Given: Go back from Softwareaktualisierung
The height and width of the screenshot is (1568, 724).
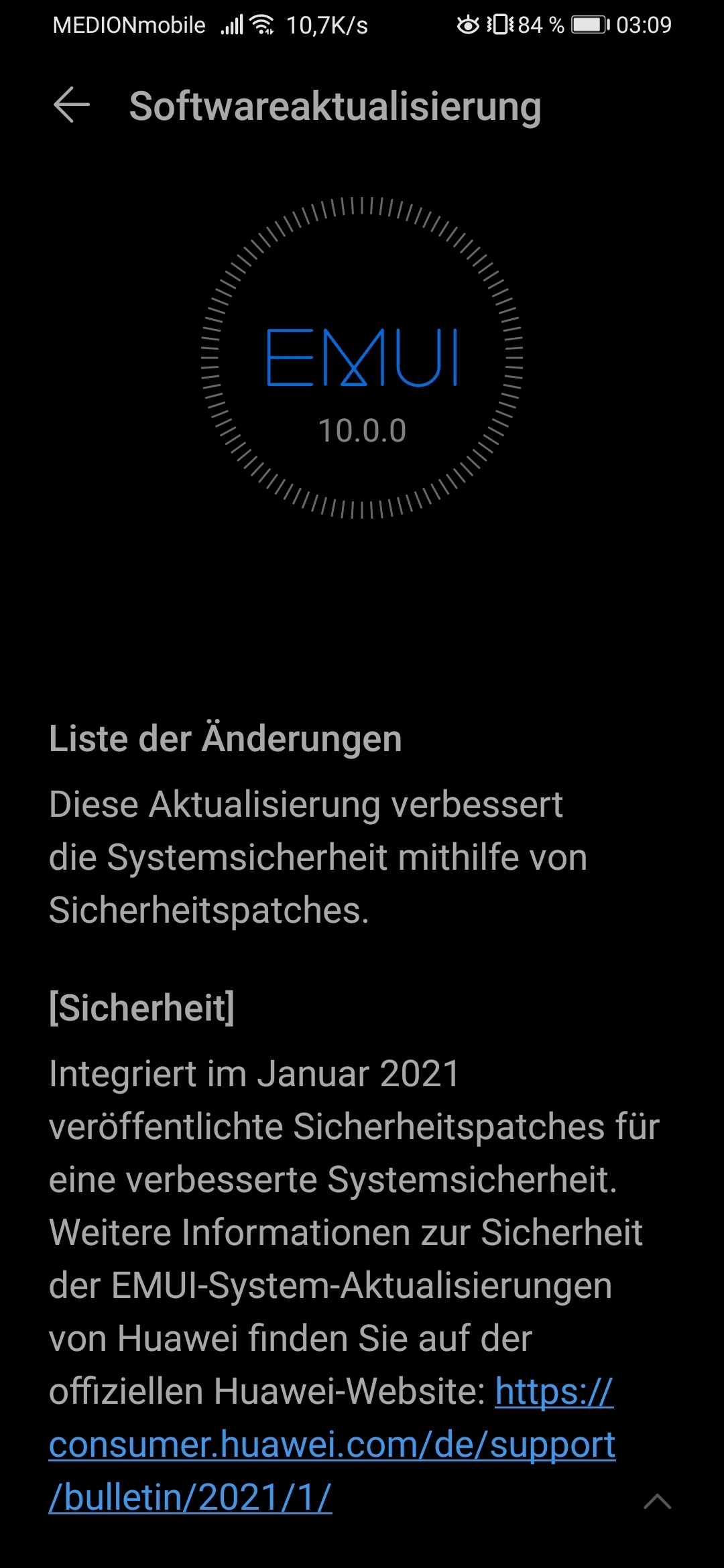Looking at the screenshot, I should point(71,106).
